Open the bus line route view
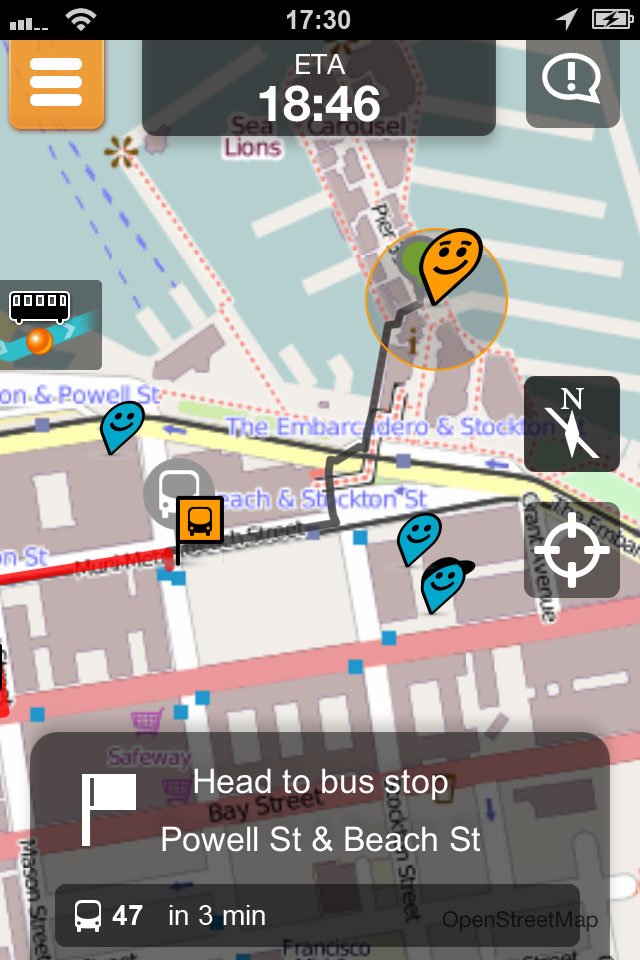640x960 pixels. [50, 325]
